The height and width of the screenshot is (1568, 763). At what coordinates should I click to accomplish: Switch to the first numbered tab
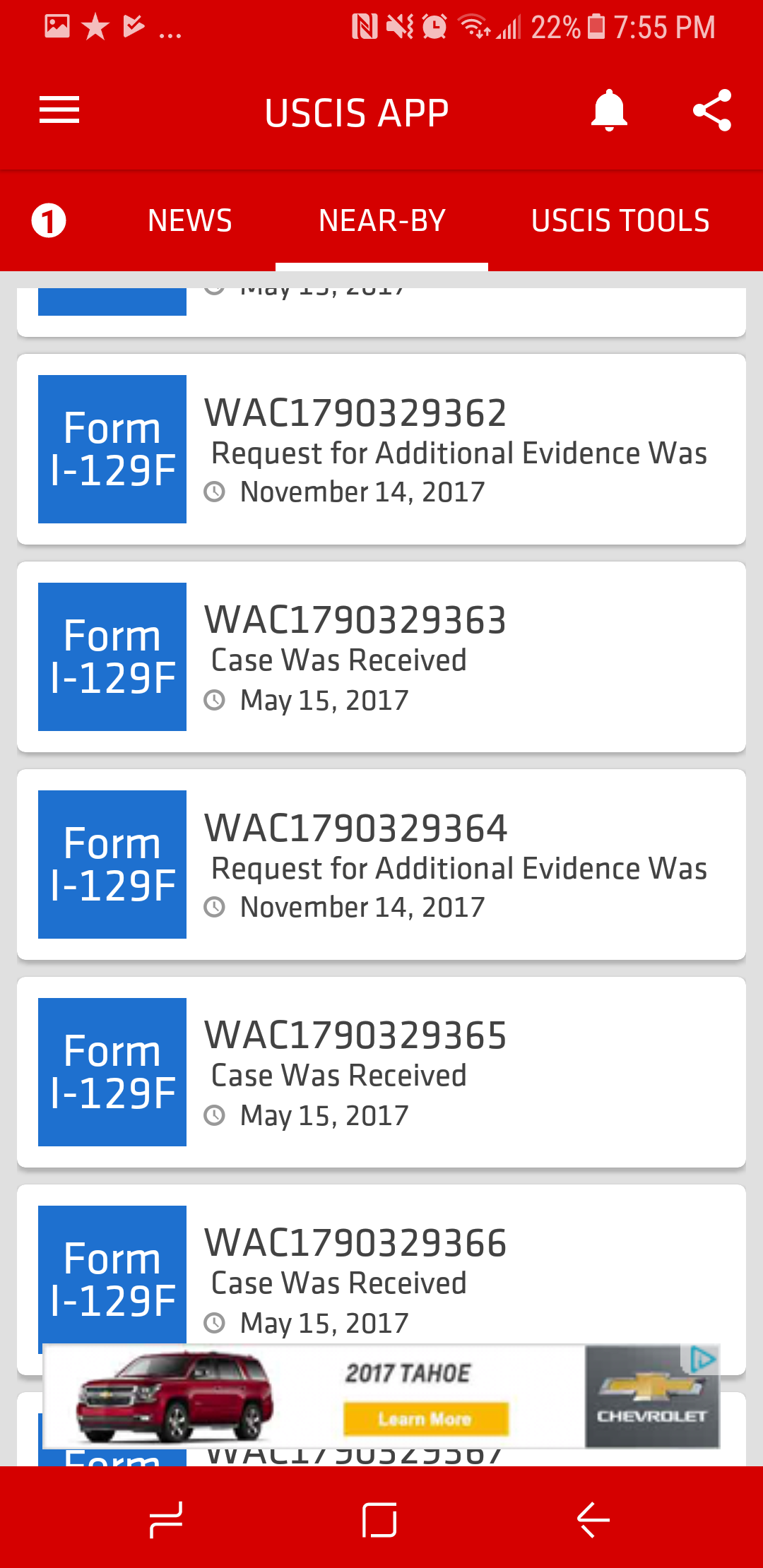49,221
